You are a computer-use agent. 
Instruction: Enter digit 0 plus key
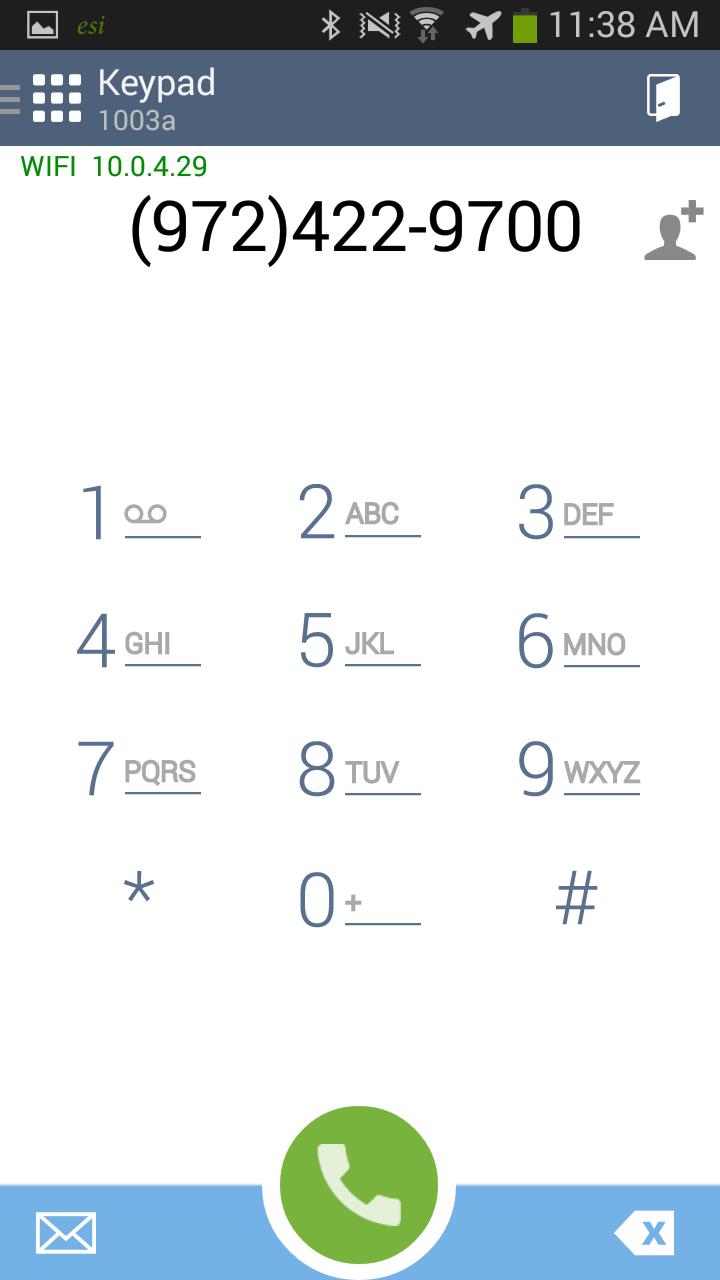click(358, 899)
